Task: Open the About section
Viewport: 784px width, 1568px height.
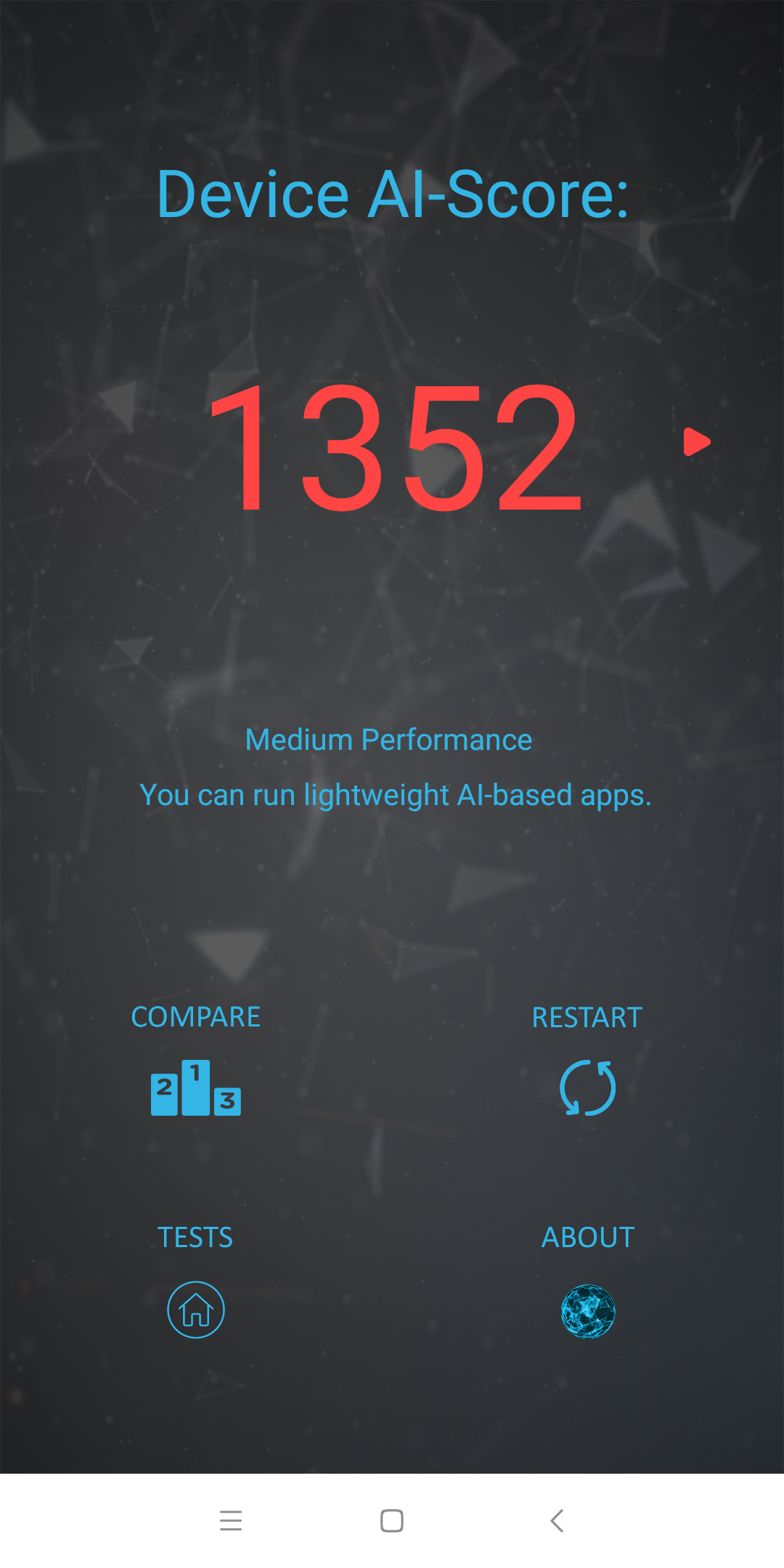Action: click(x=588, y=1311)
